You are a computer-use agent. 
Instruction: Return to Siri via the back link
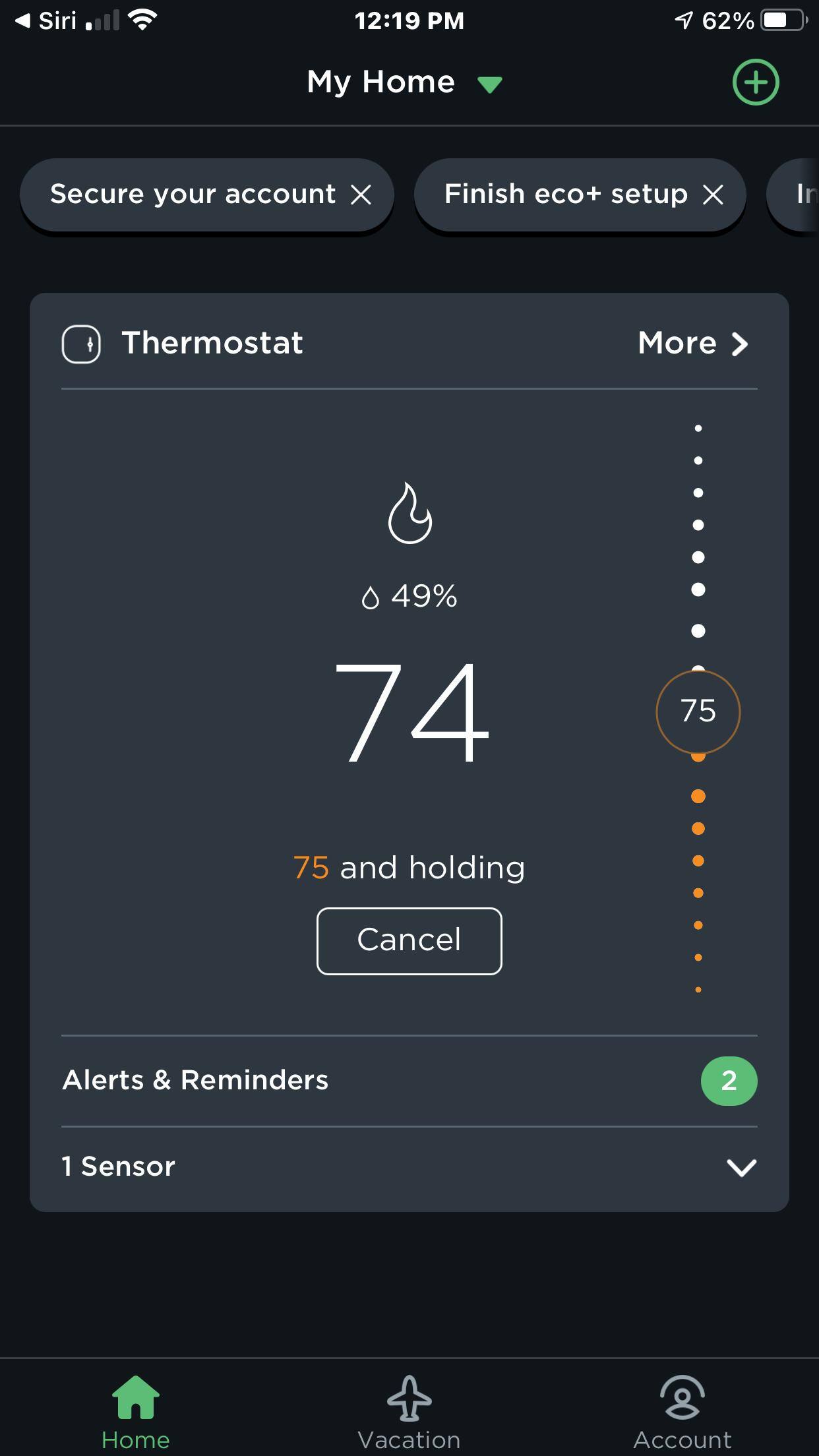(x=46, y=21)
